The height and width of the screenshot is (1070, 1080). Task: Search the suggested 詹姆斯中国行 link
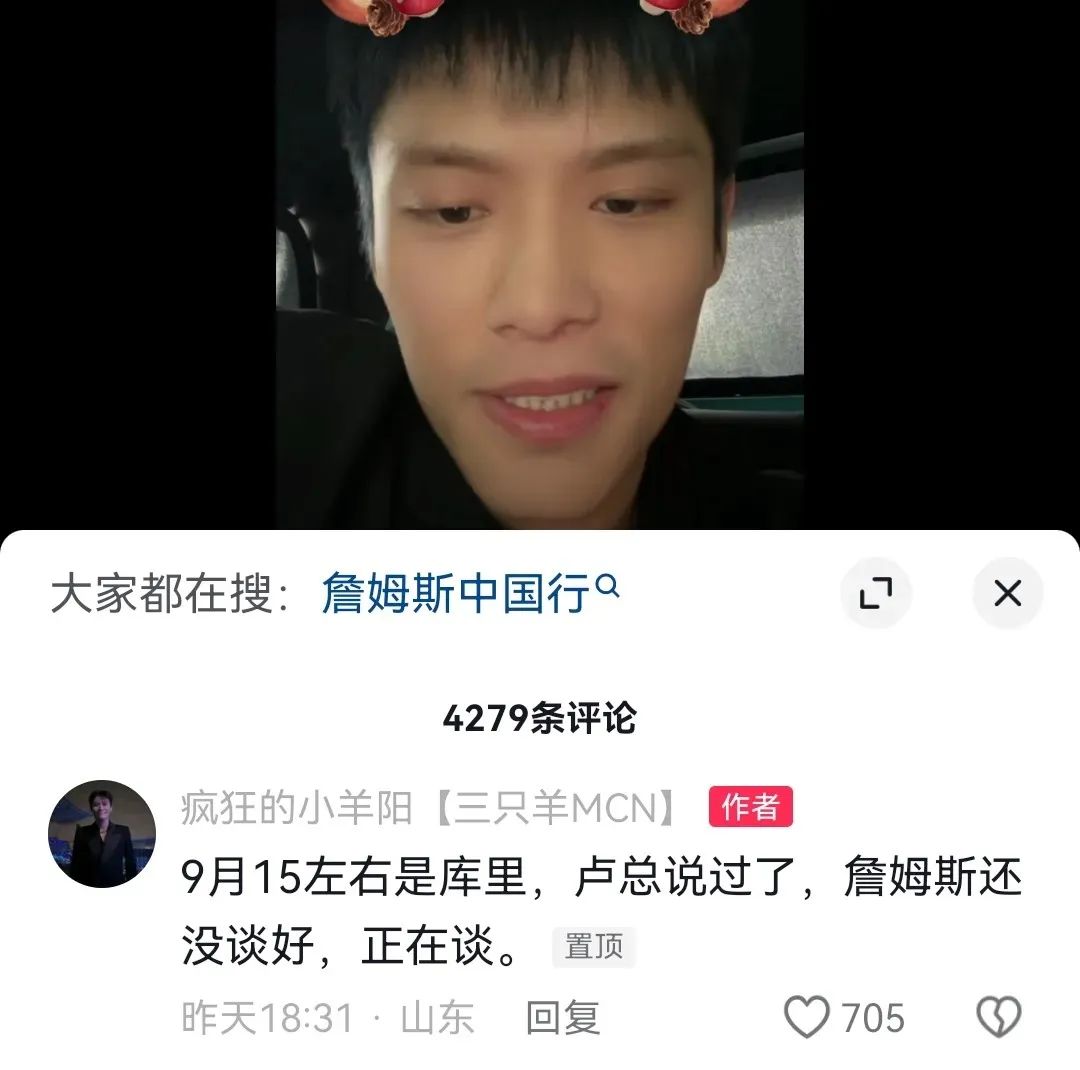tap(470, 594)
